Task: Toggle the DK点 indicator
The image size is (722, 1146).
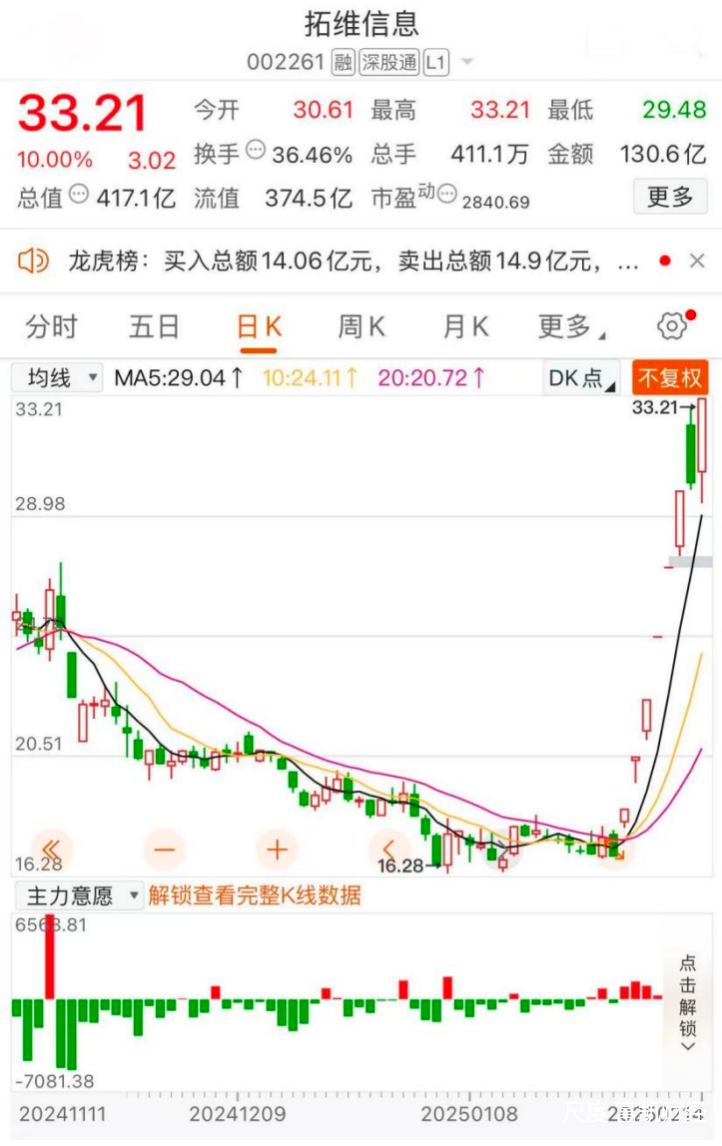Action: click(x=583, y=378)
